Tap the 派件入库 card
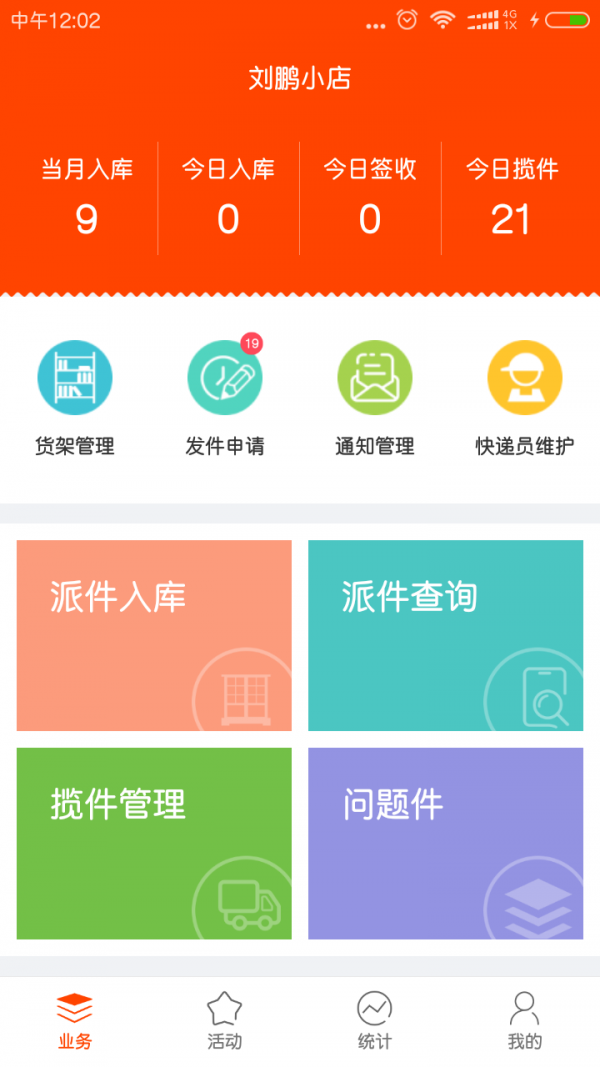Viewport: 600px width, 1067px height. [x=154, y=635]
